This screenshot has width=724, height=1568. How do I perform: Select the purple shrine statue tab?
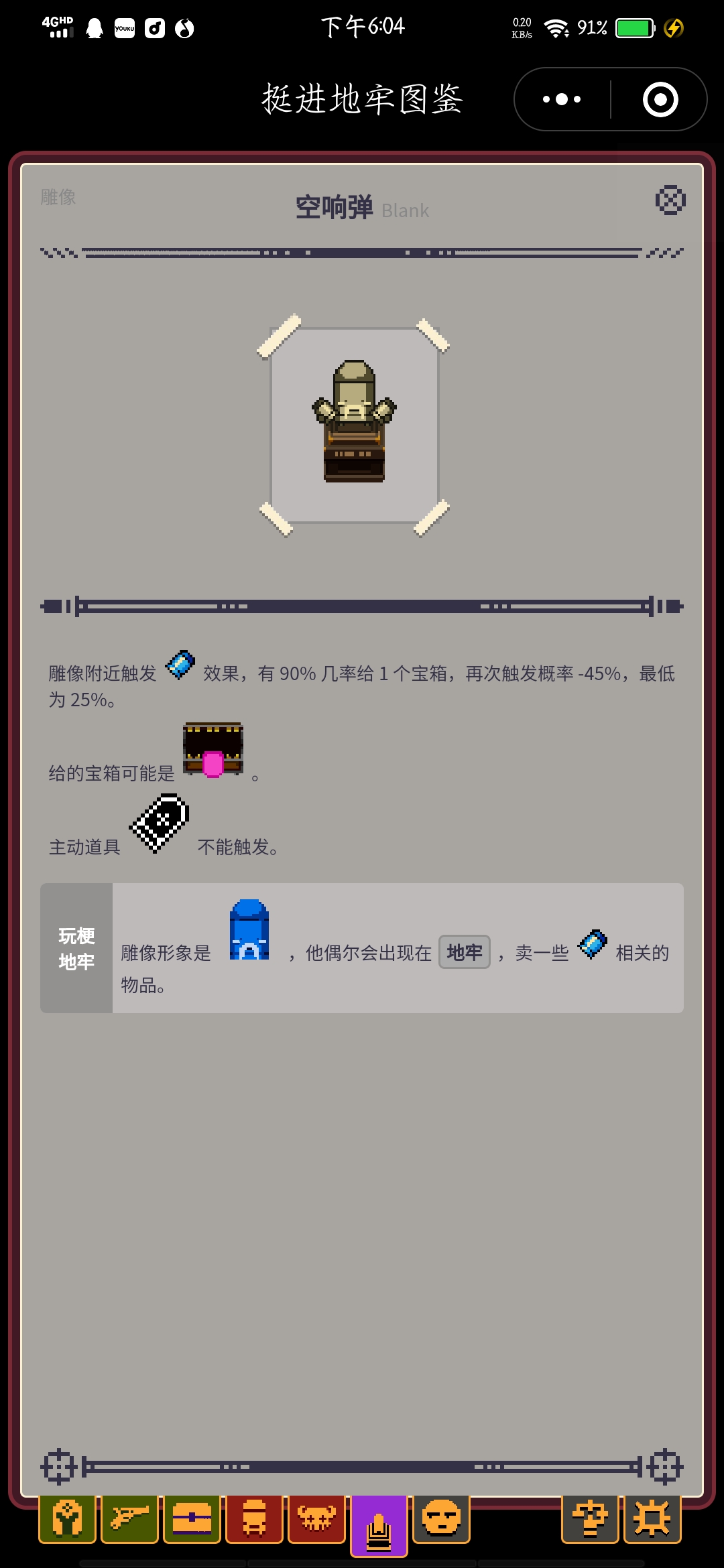pyautogui.click(x=379, y=1524)
